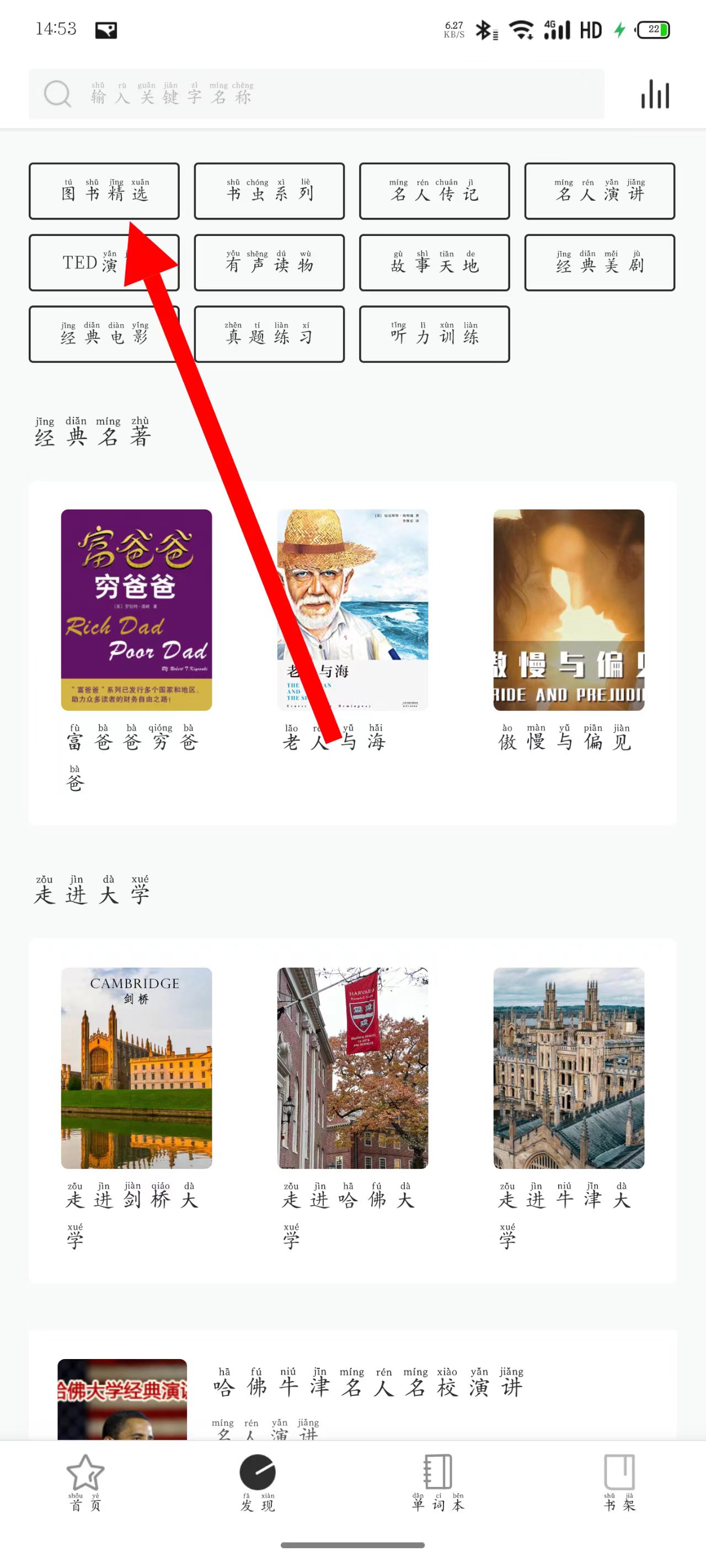706x1568 pixels.
Task: Open the book 傲慢与偏见
Action: 568,610
